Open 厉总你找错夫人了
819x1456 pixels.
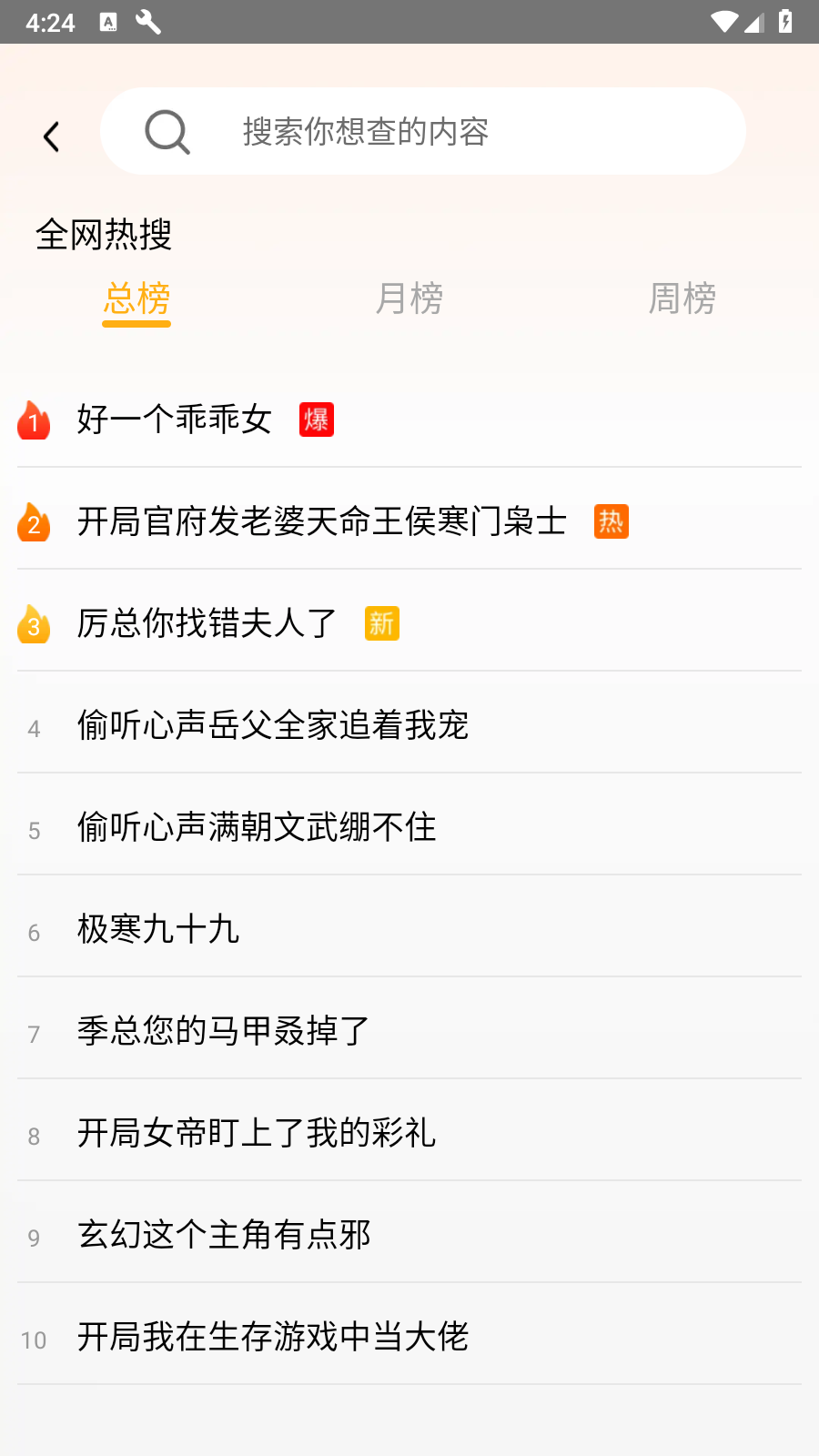(x=409, y=623)
